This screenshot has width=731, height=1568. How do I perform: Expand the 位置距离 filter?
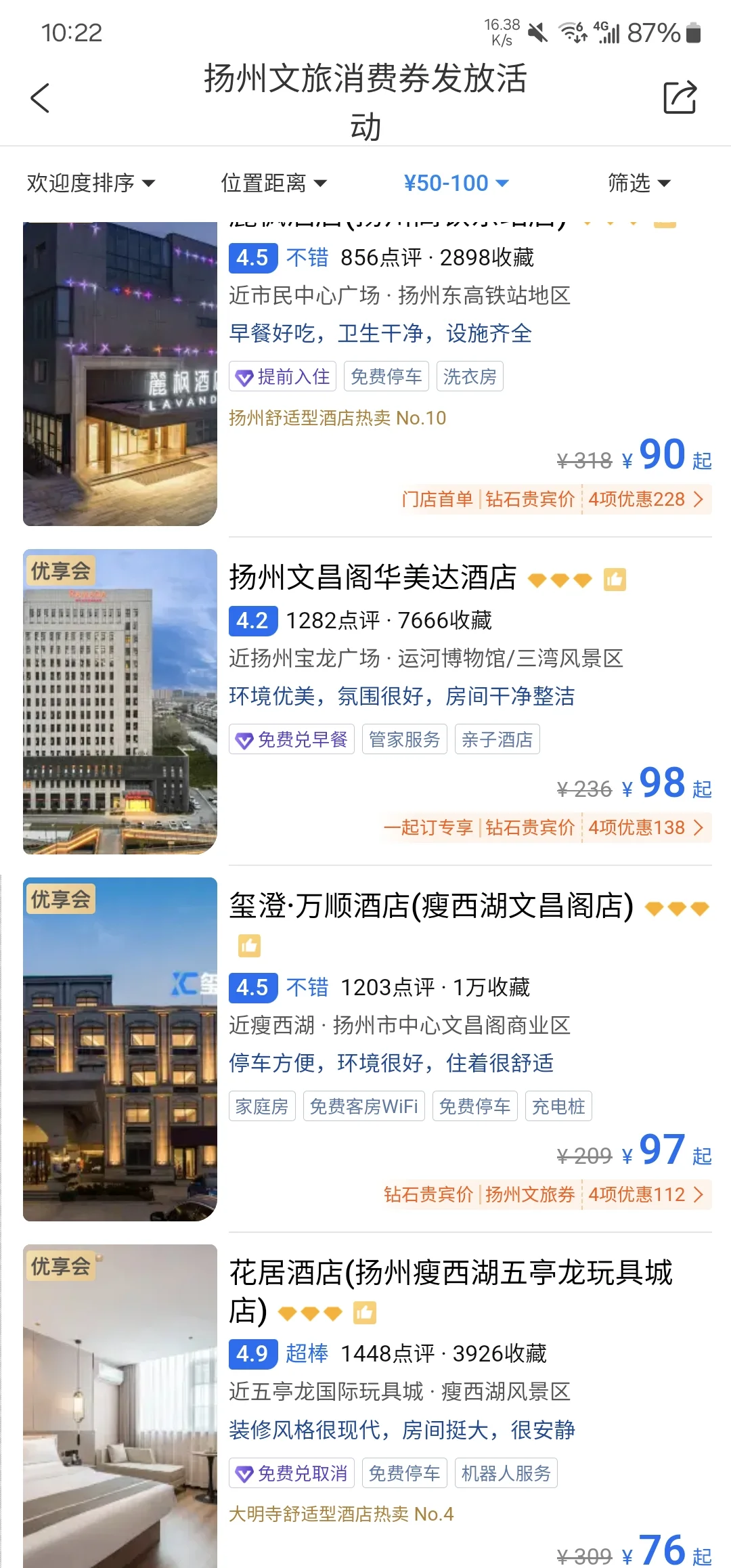click(273, 183)
